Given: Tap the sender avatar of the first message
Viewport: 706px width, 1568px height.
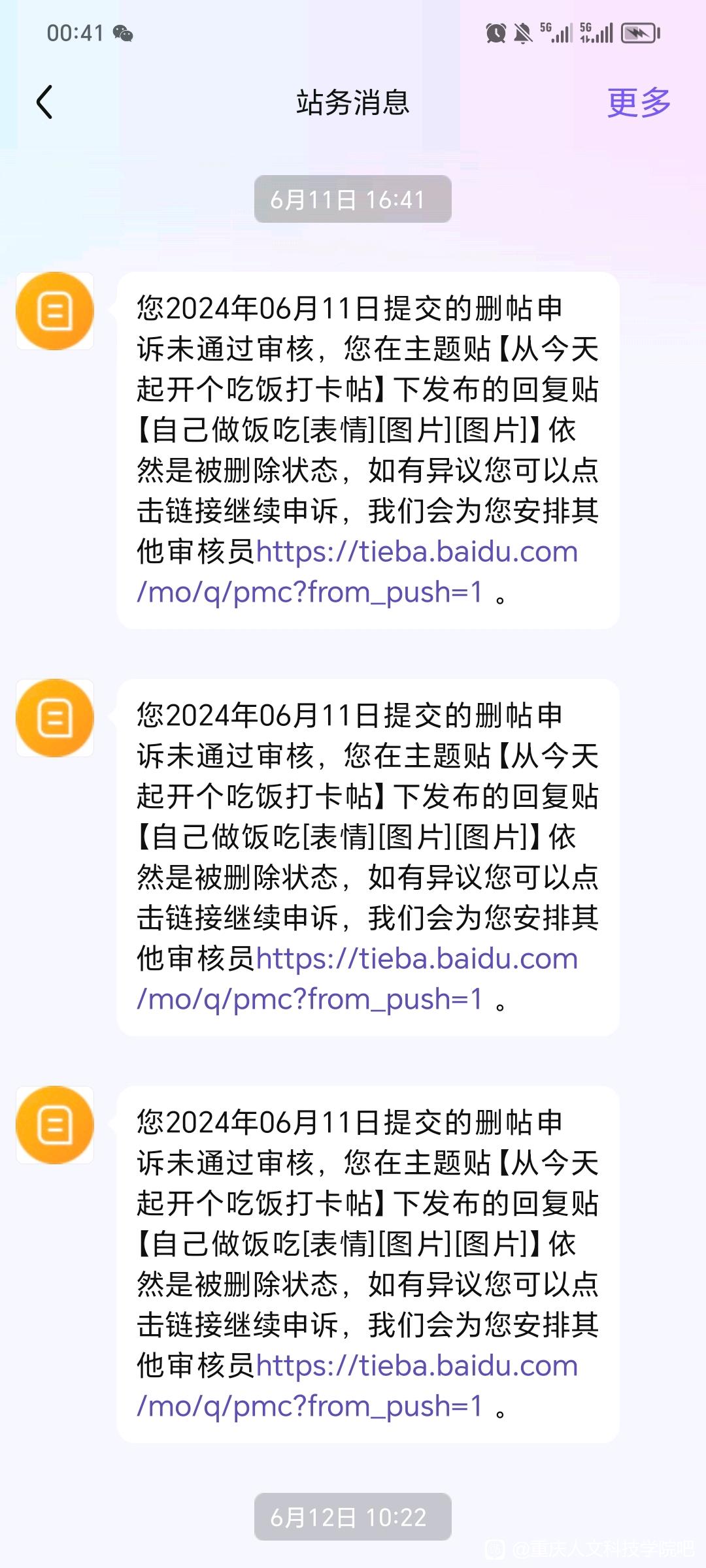Looking at the screenshot, I should point(55,311).
